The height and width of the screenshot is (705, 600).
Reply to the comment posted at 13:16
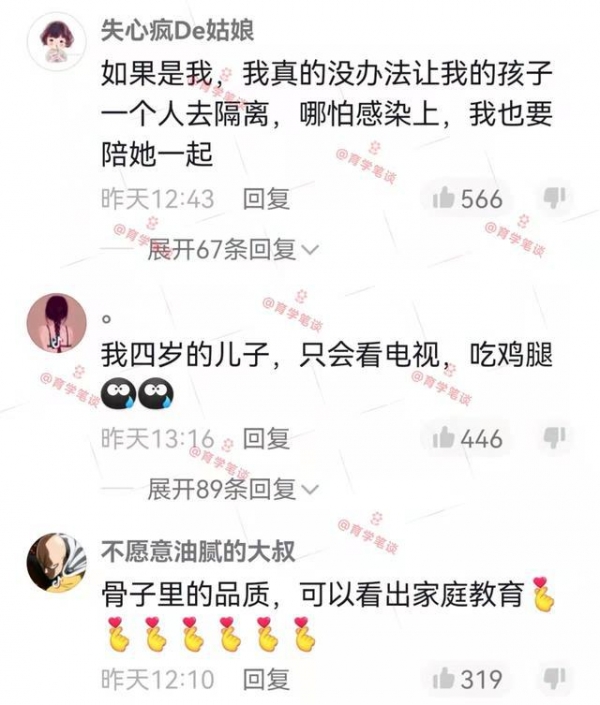[266, 438]
